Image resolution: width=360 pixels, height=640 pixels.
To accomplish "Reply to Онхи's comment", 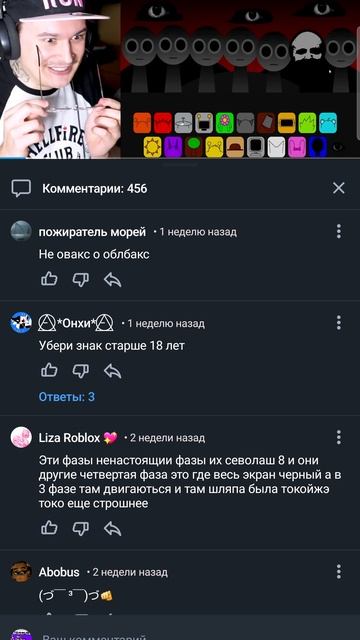I will click(x=112, y=371).
